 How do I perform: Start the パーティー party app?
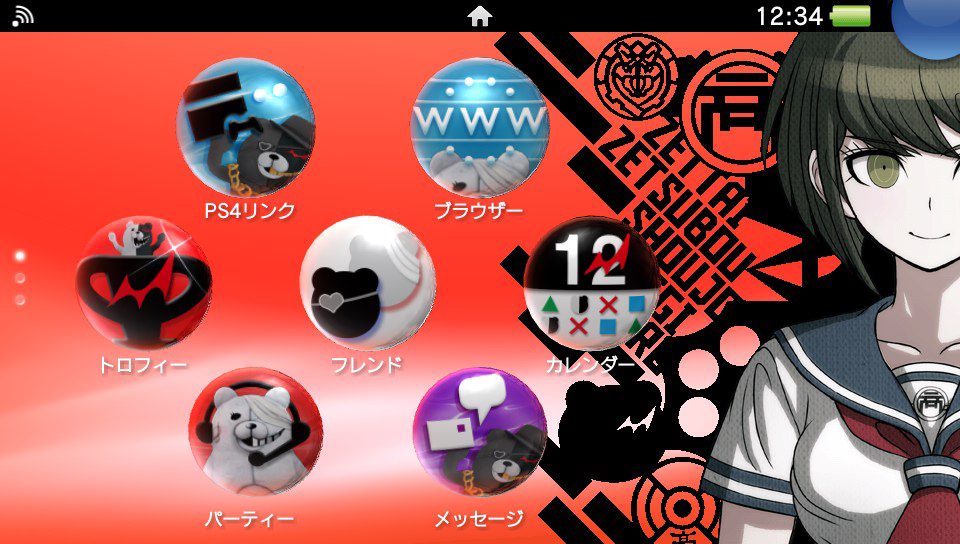[x=256, y=433]
